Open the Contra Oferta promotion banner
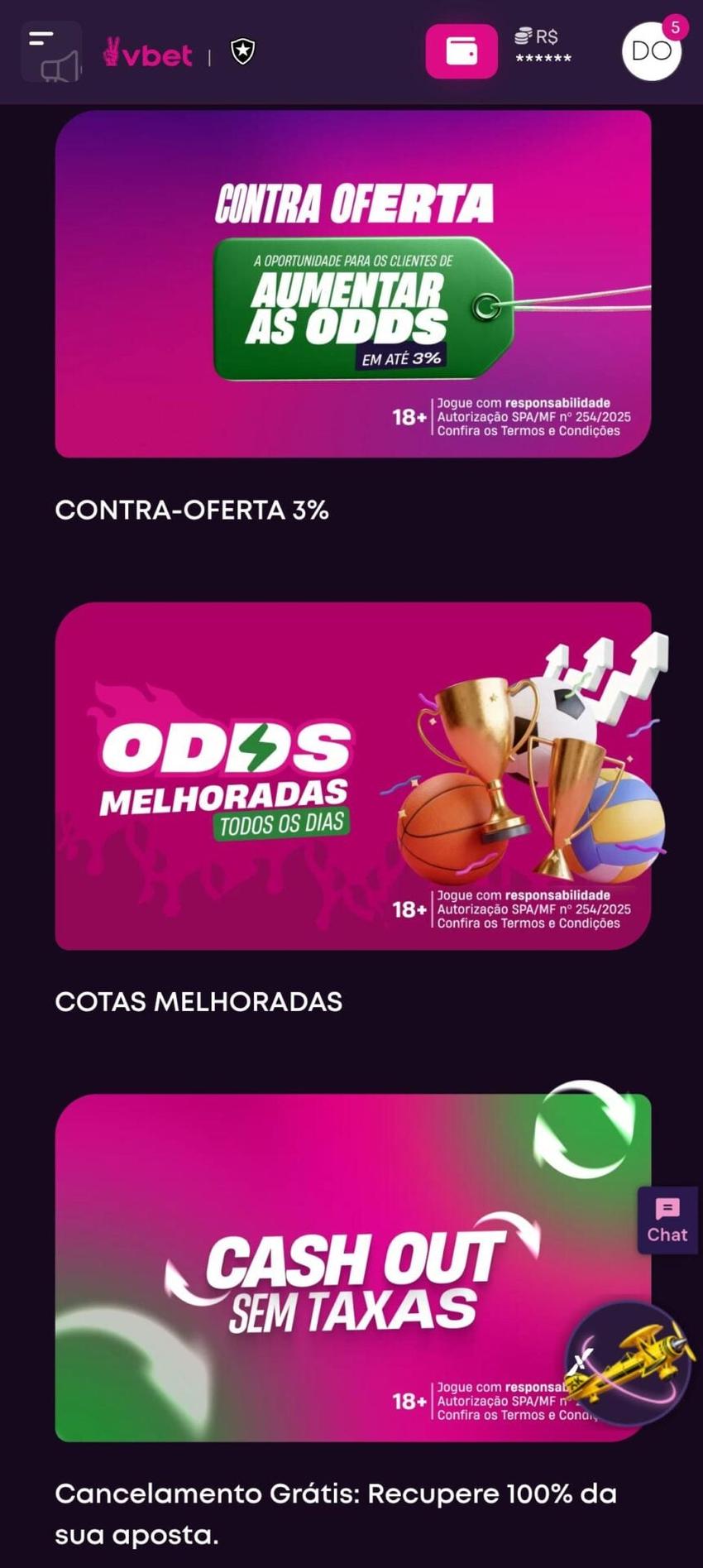 (351, 284)
